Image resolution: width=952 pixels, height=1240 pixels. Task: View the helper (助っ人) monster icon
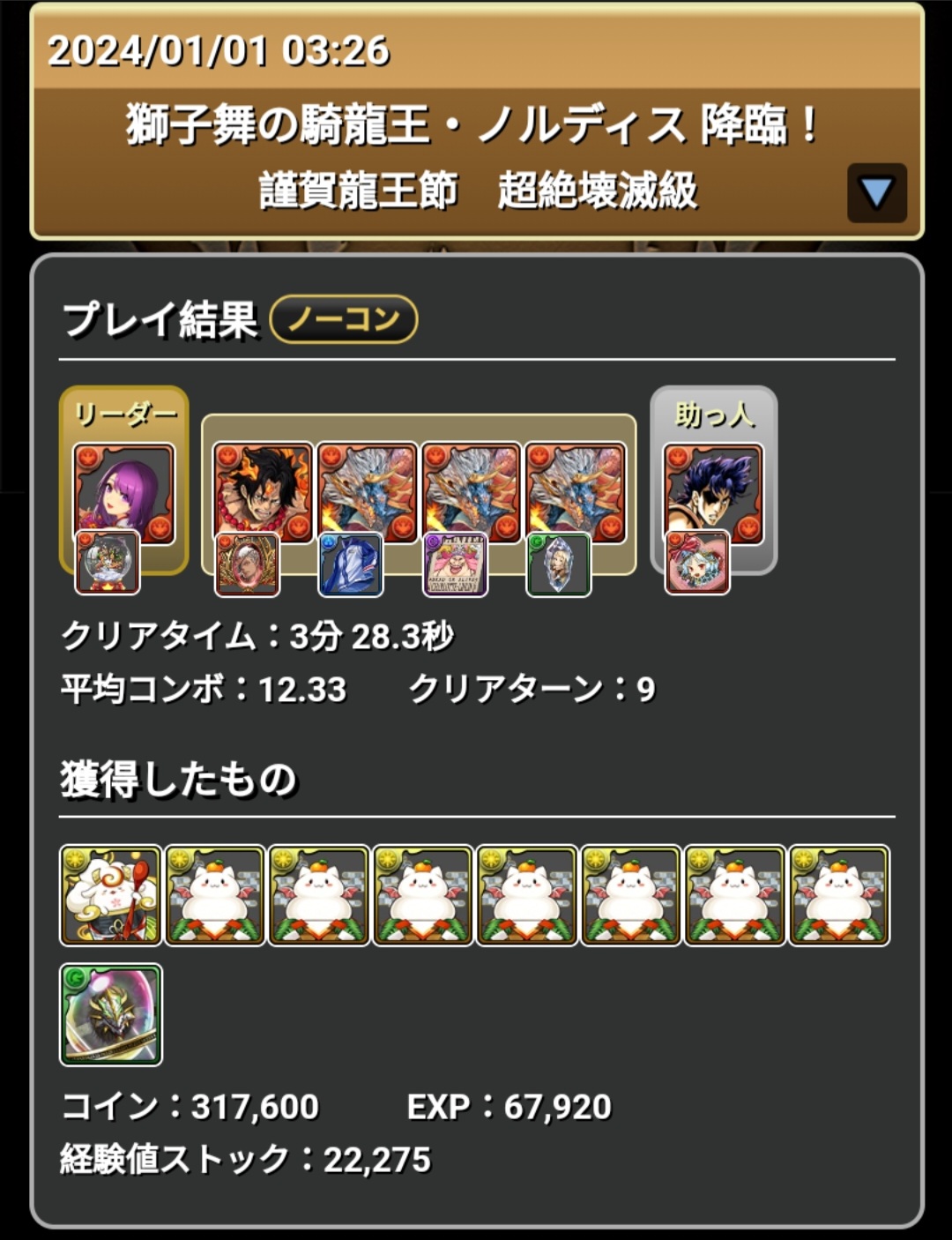[x=713, y=490]
